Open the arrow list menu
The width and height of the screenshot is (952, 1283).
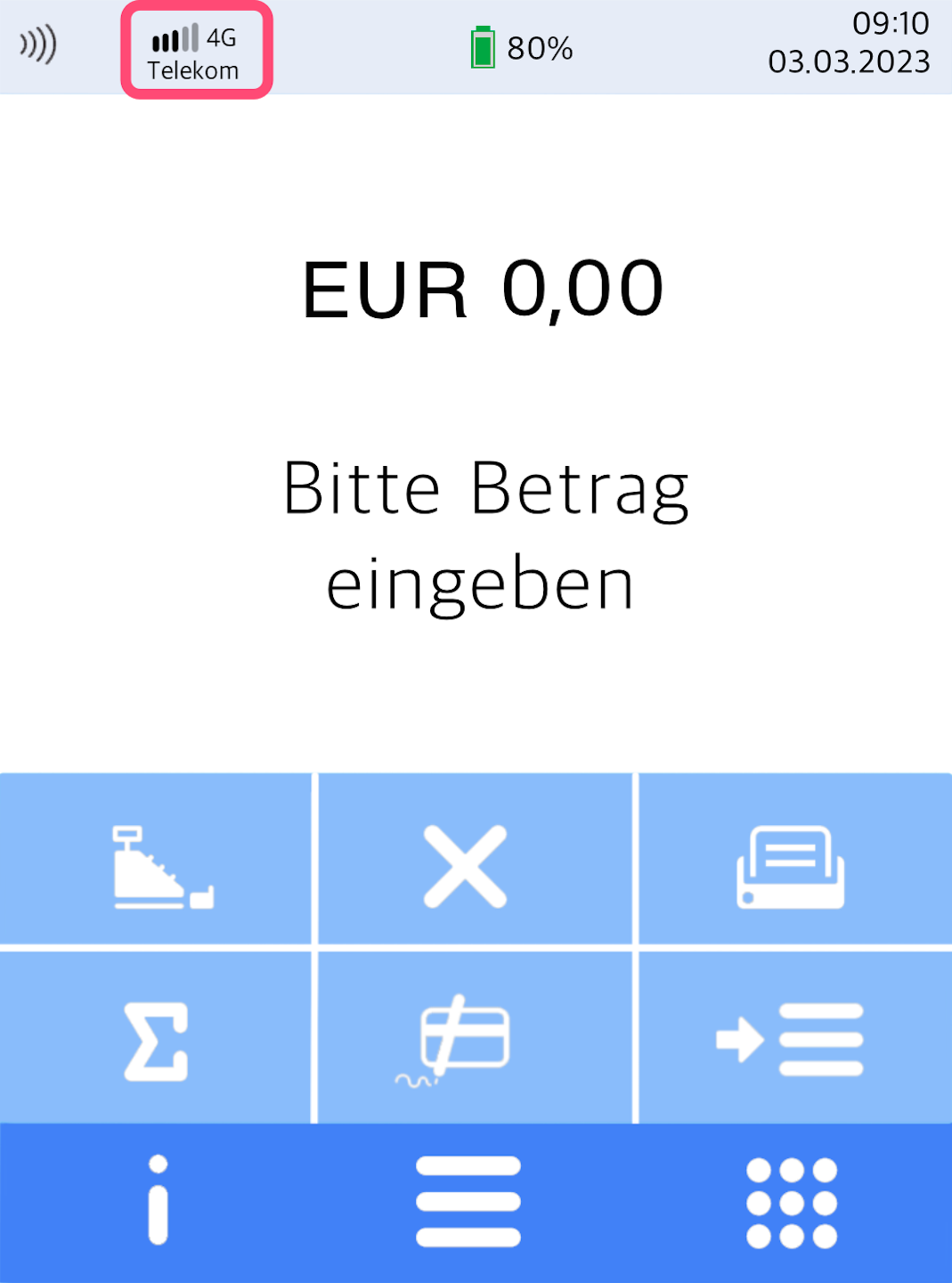(x=793, y=1038)
